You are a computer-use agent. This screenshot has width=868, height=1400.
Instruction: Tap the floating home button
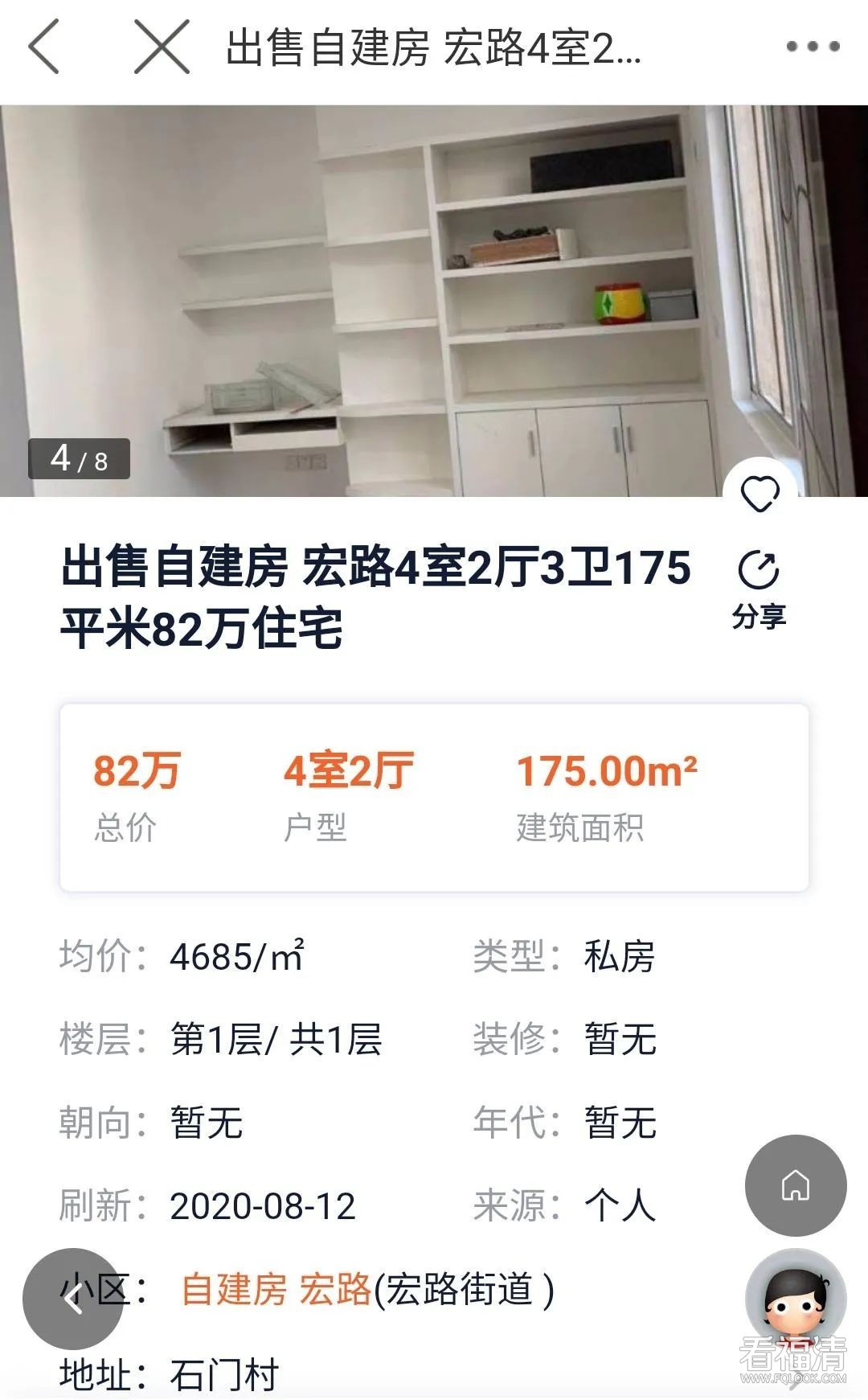pyautogui.click(x=796, y=1185)
